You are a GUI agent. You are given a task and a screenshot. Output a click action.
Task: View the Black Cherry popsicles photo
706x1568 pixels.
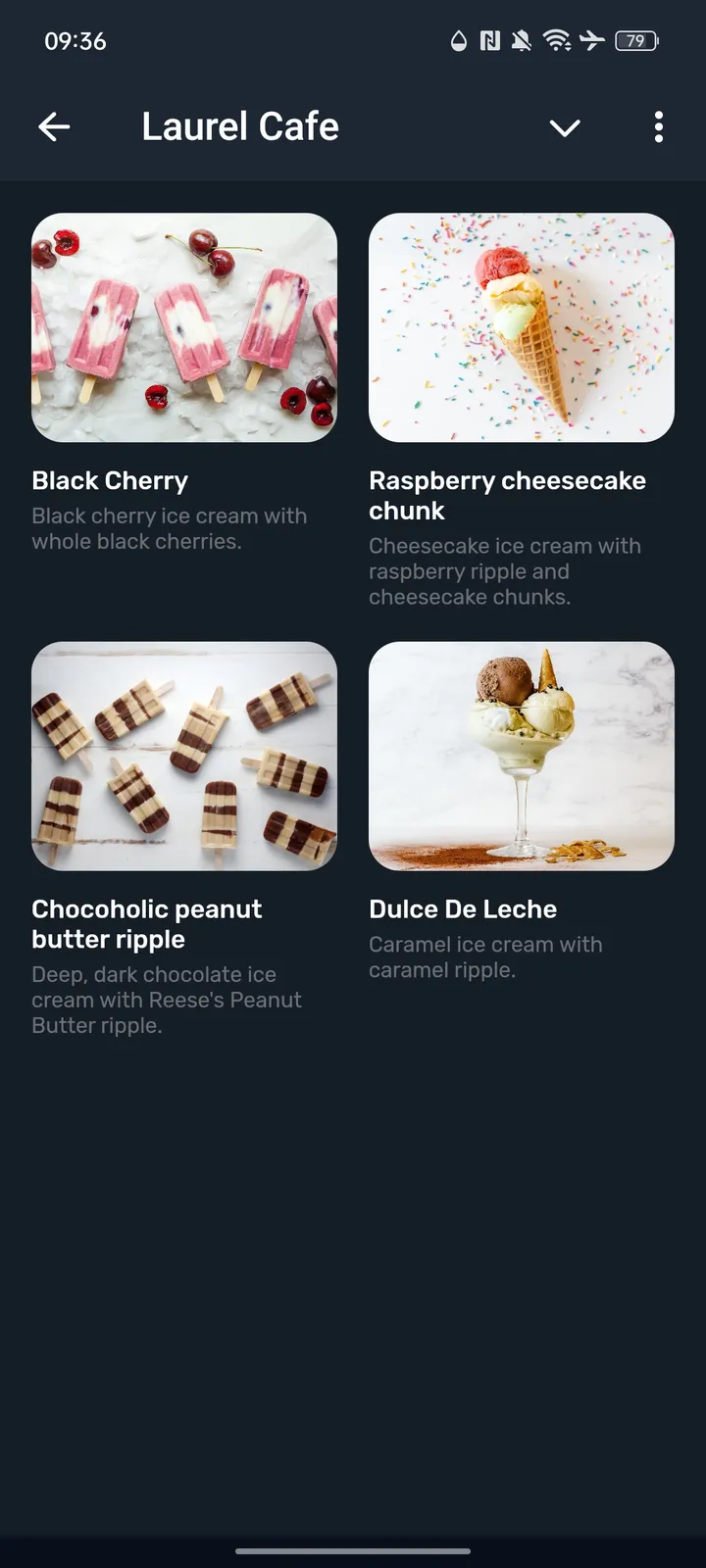click(183, 328)
